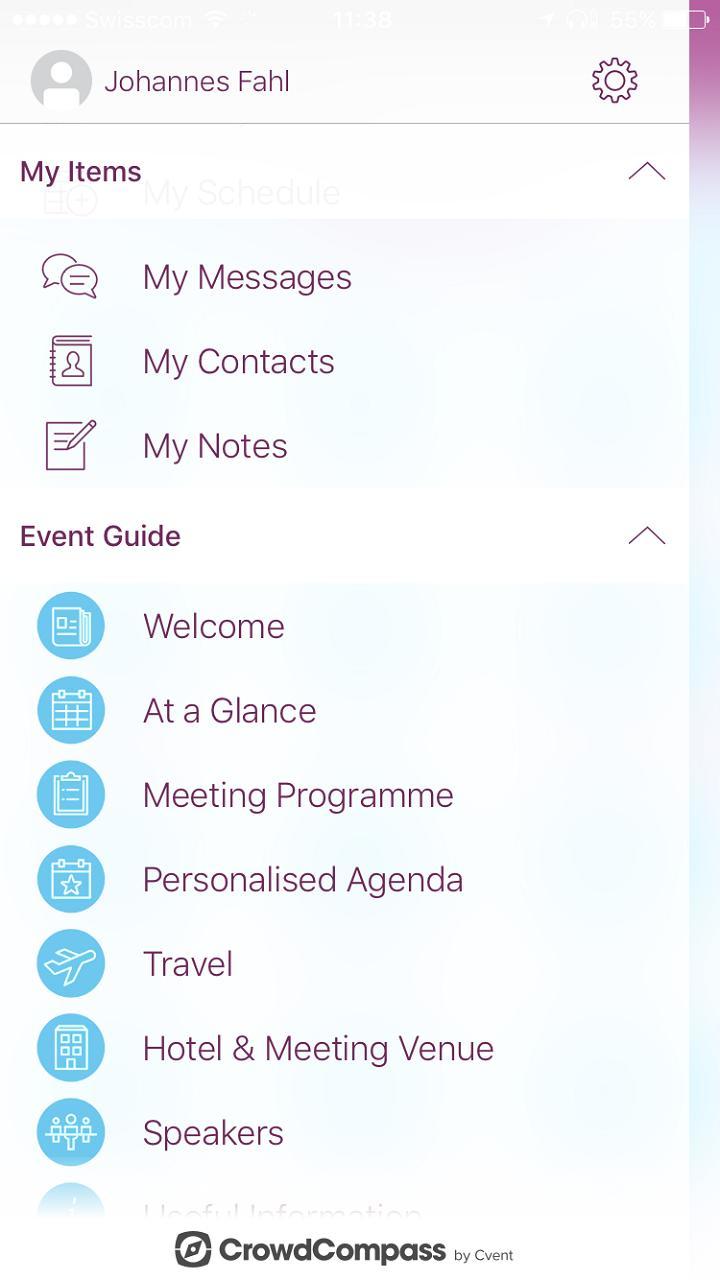Image resolution: width=720 pixels, height=1280 pixels.
Task: Collapse the Event Guide section
Action: 647,536
